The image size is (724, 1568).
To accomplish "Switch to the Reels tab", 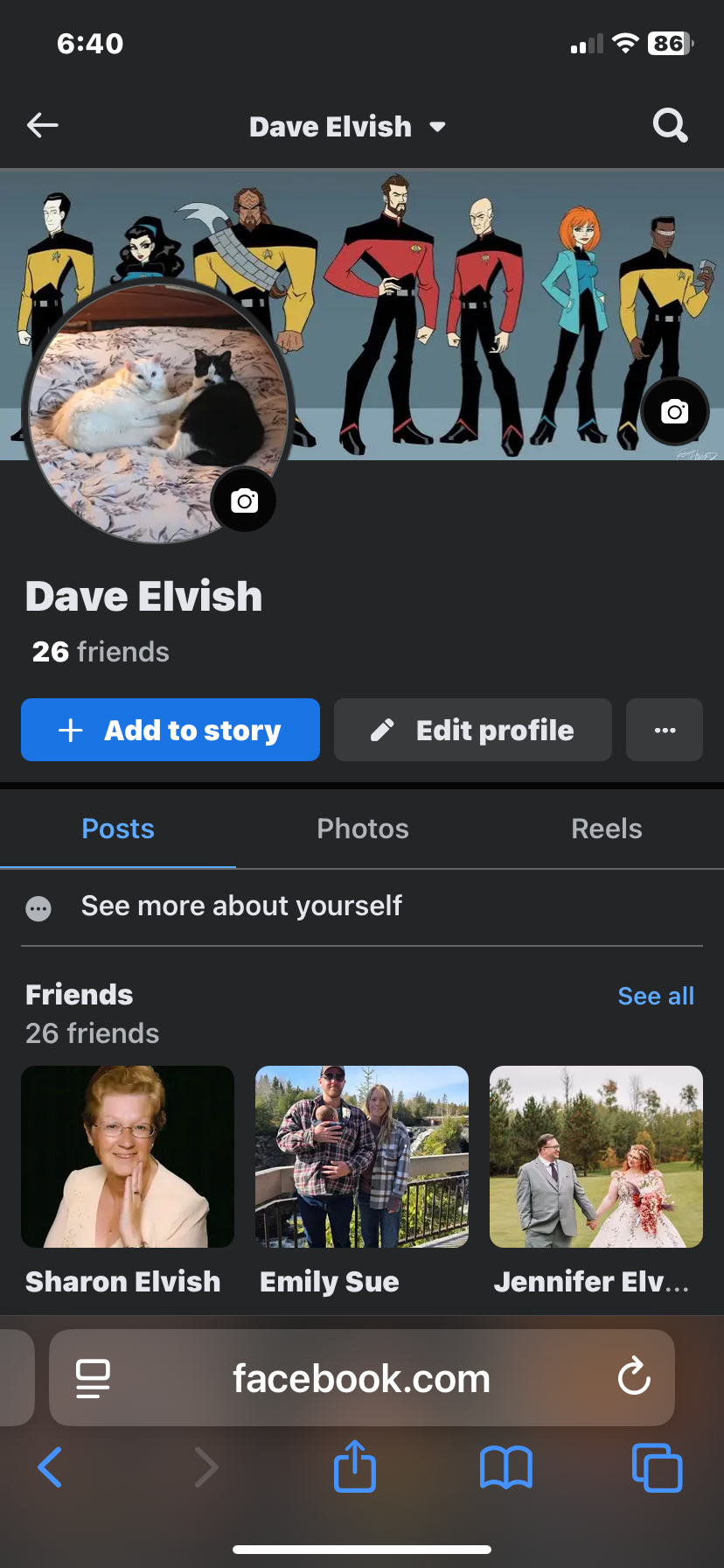I will (606, 829).
